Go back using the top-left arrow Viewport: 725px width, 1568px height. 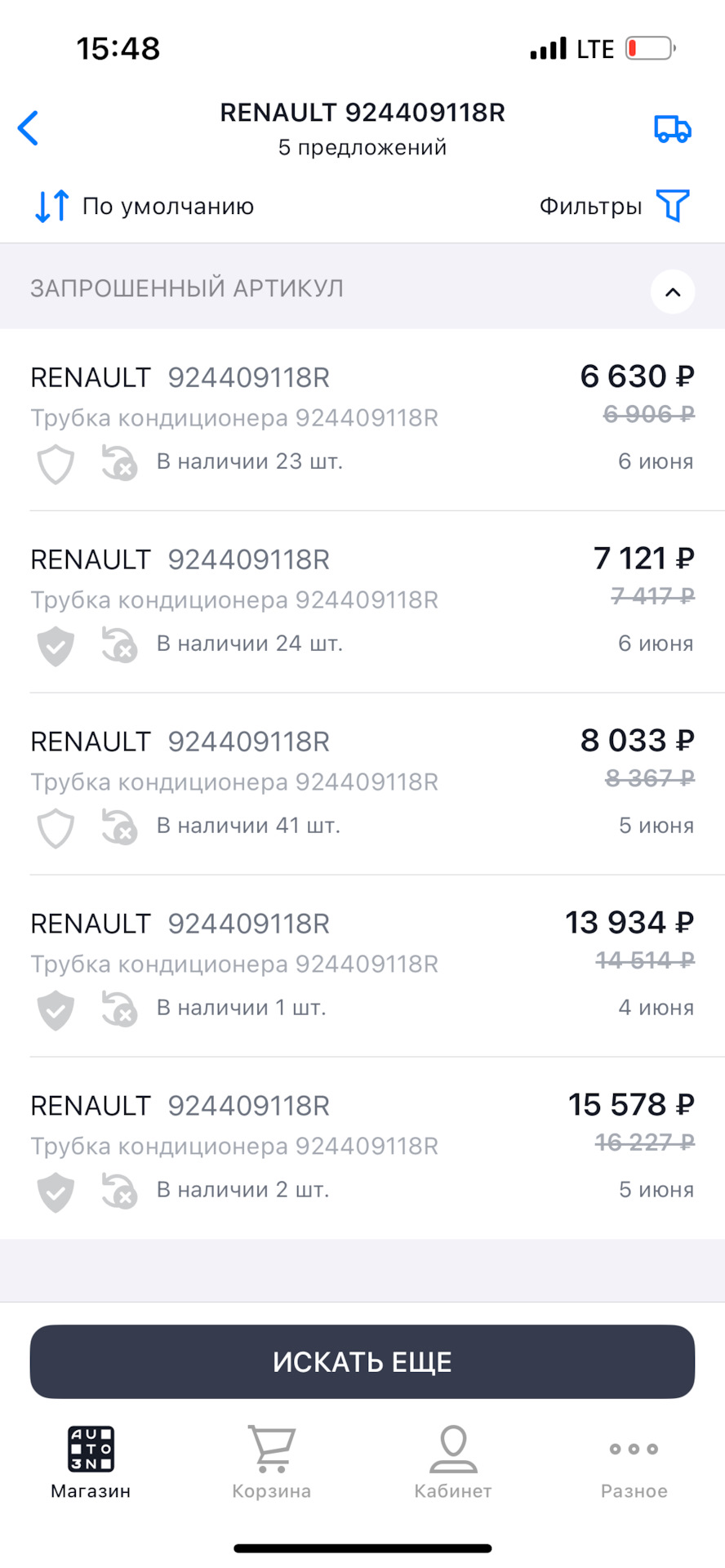(x=29, y=128)
